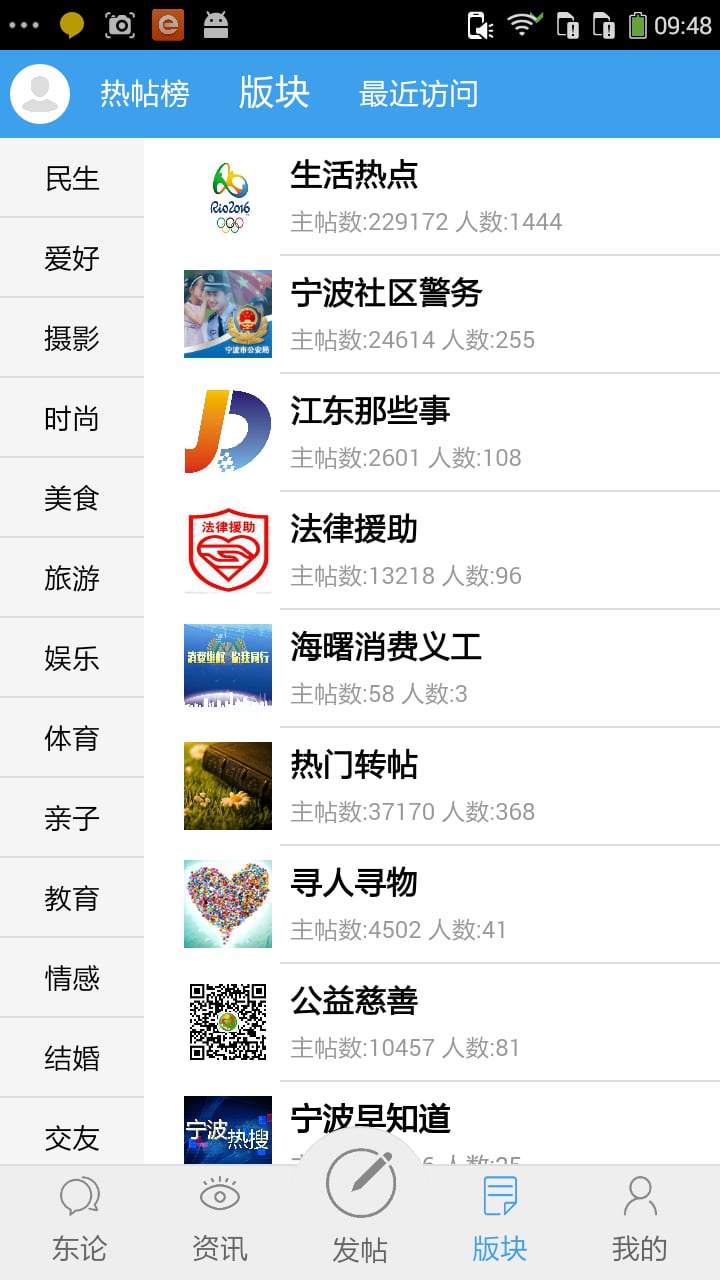This screenshot has height=1280, width=720.
Task: Open the 江东那些事 board
Action: [450, 432]
